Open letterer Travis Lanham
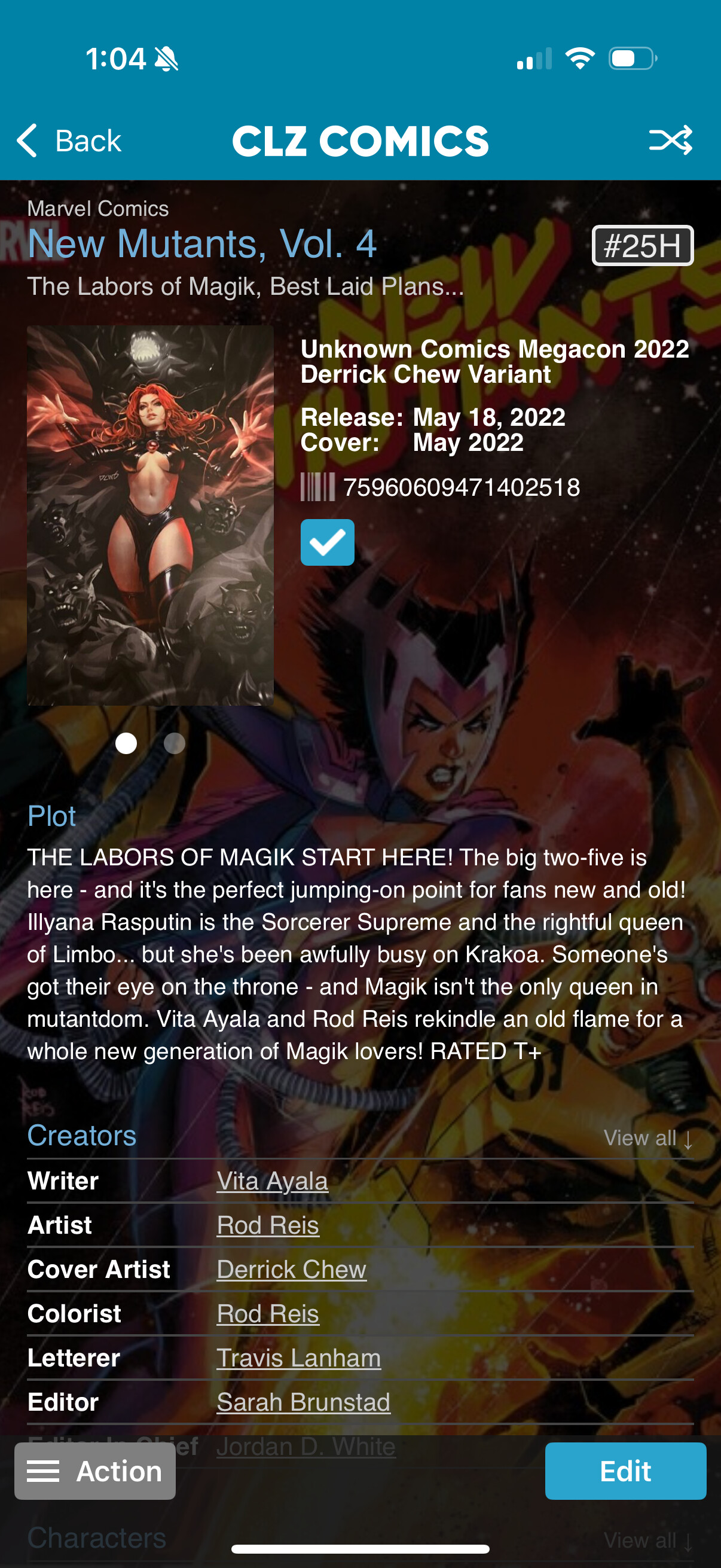This screenshot has width=721, height=1568. [299, 1358]
